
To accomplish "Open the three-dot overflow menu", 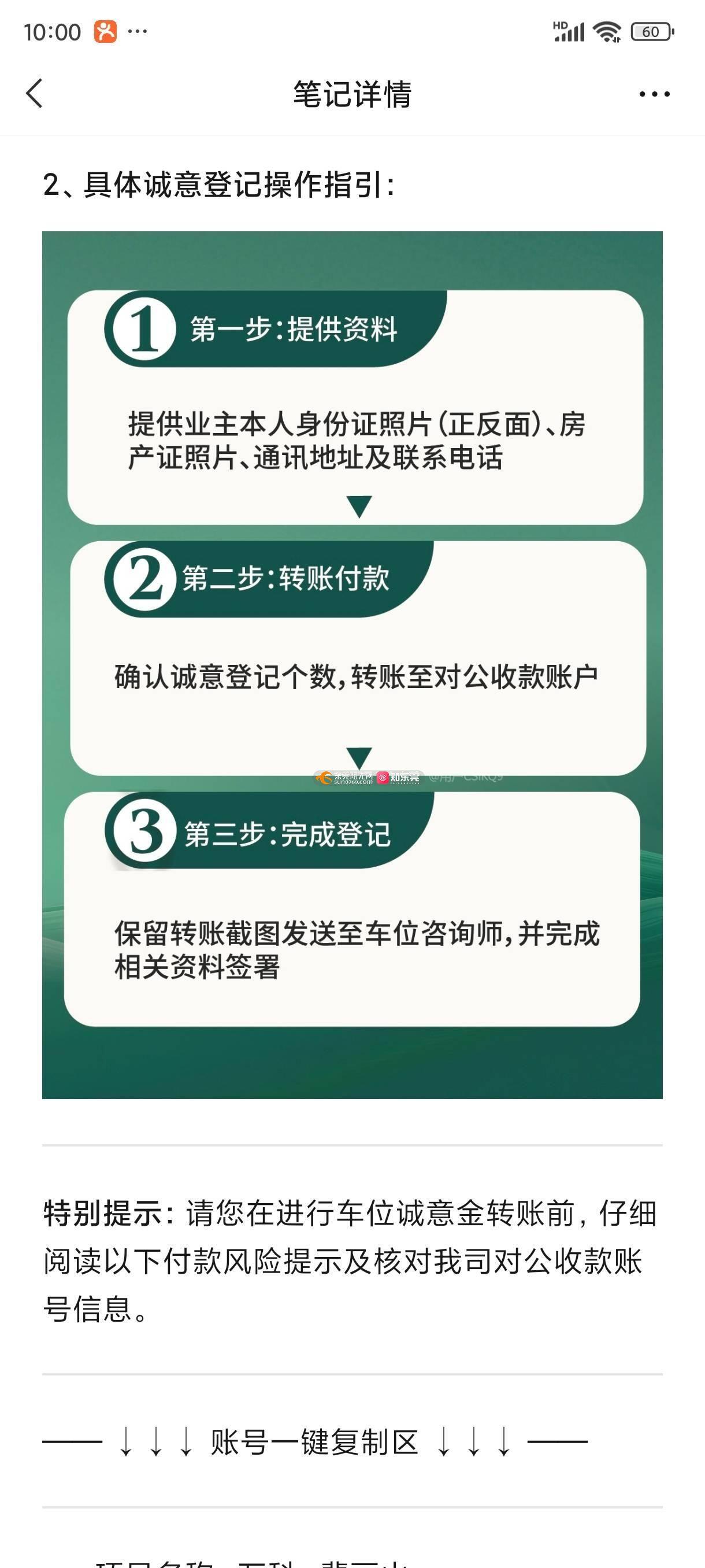I will [654, 94].
